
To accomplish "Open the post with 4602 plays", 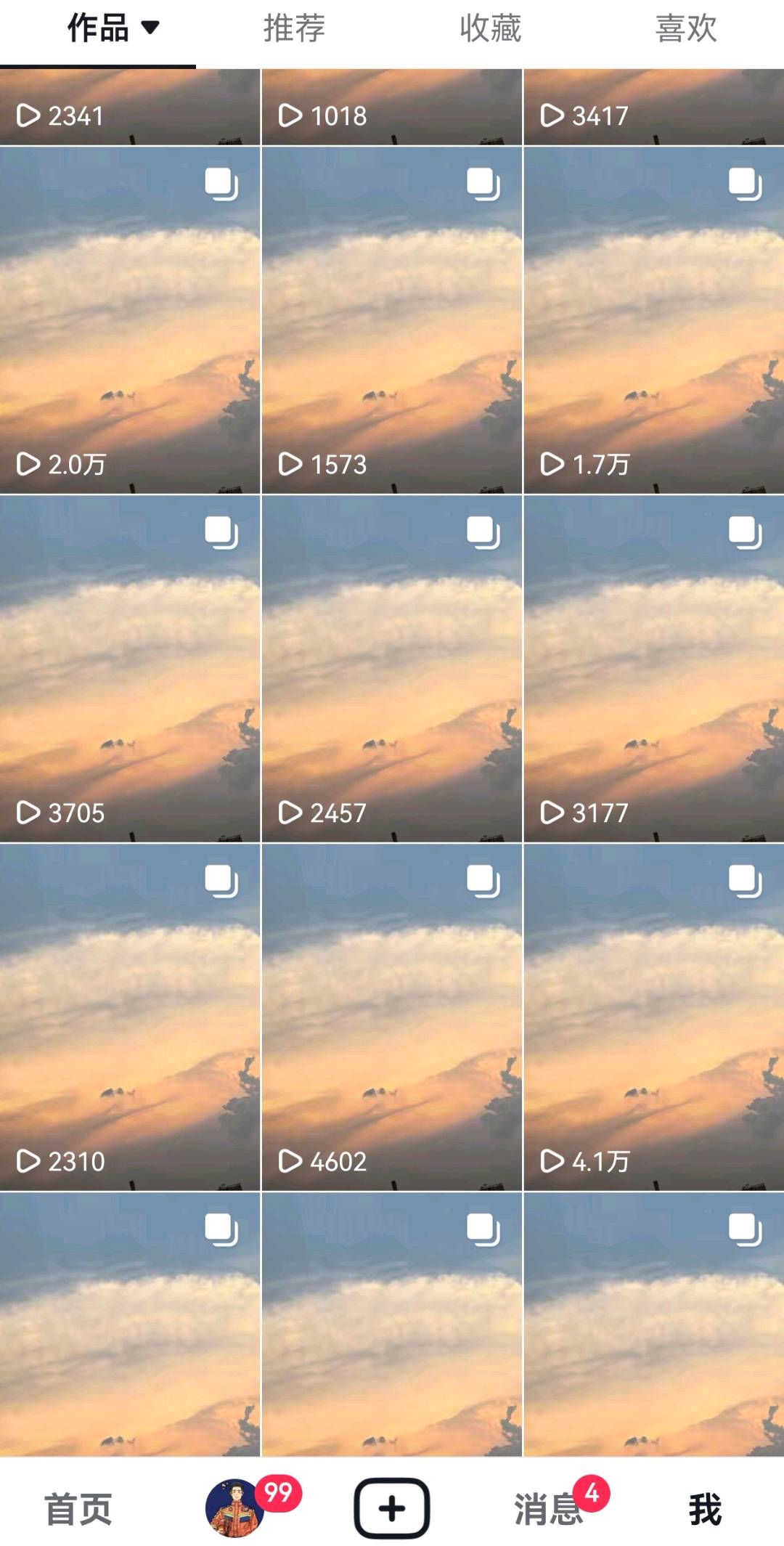I will (x=391, y=1017).
